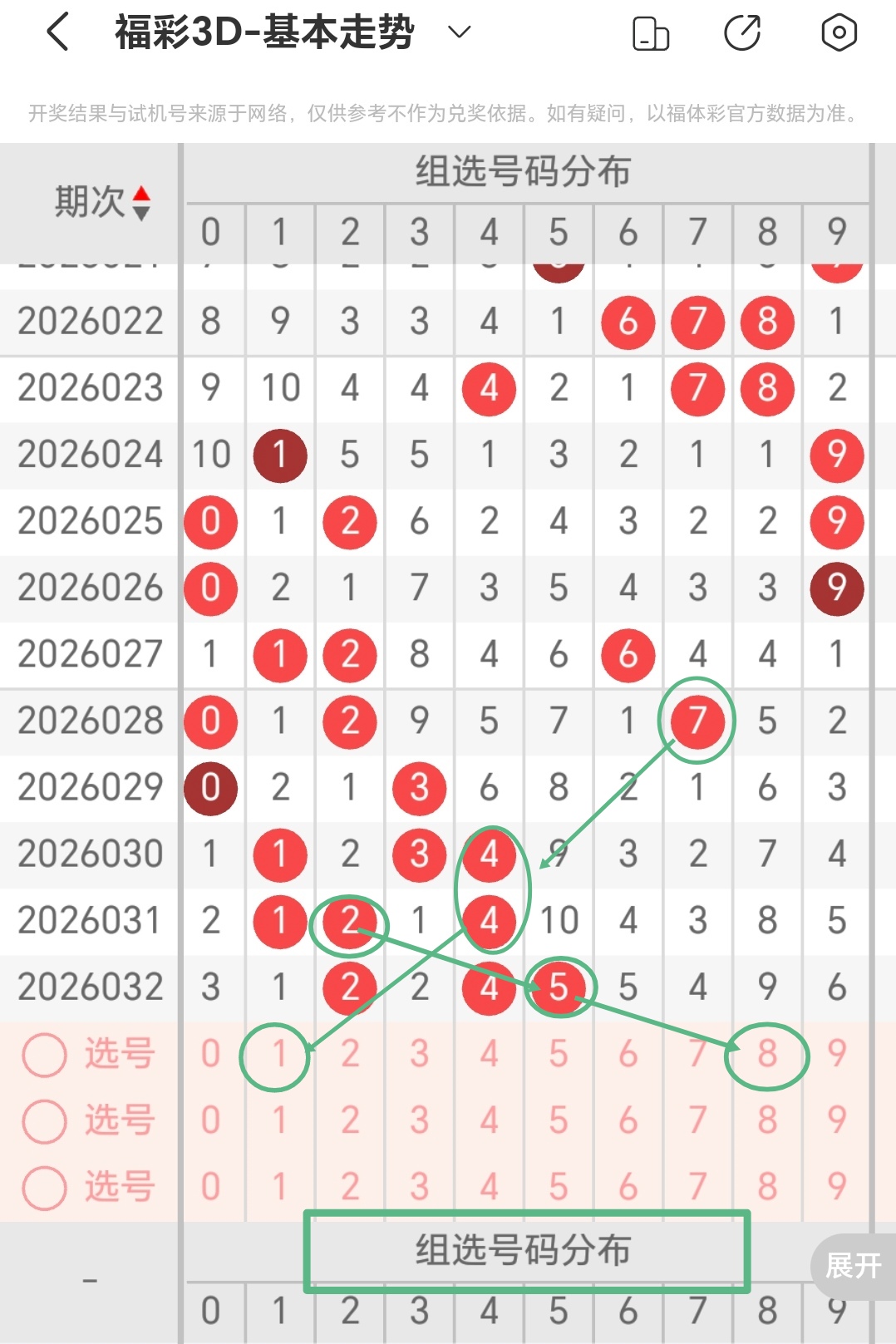Tap the back arrow to exit trends

point(56,32)
